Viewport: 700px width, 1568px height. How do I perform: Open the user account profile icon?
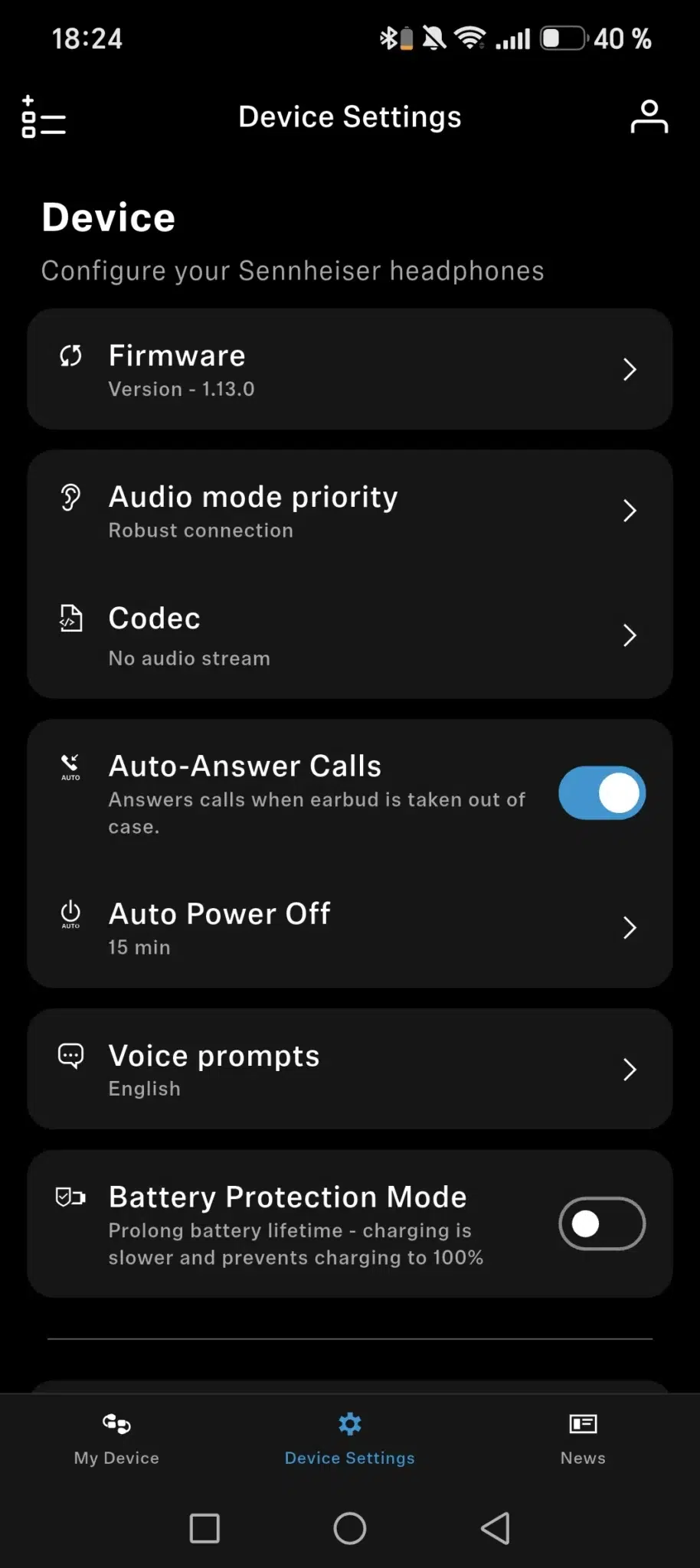pyautogui.click(x=649, y=117)
